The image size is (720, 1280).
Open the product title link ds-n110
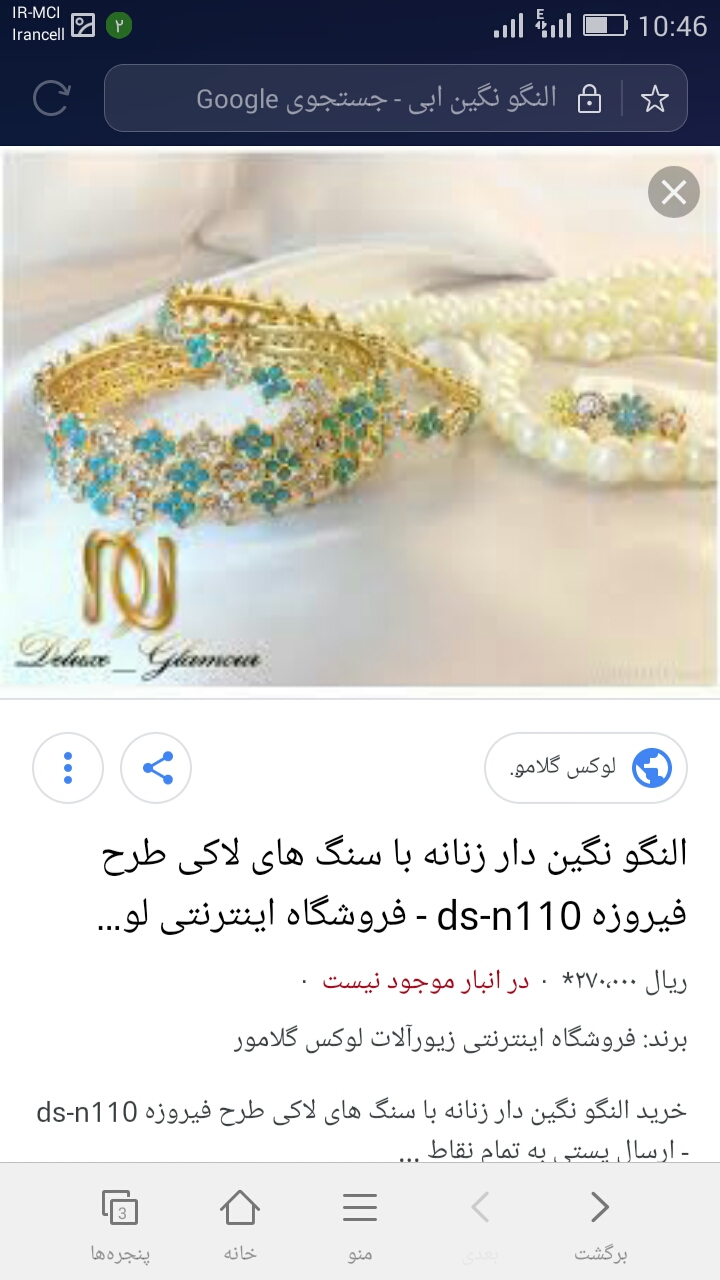tap(395, 885)
